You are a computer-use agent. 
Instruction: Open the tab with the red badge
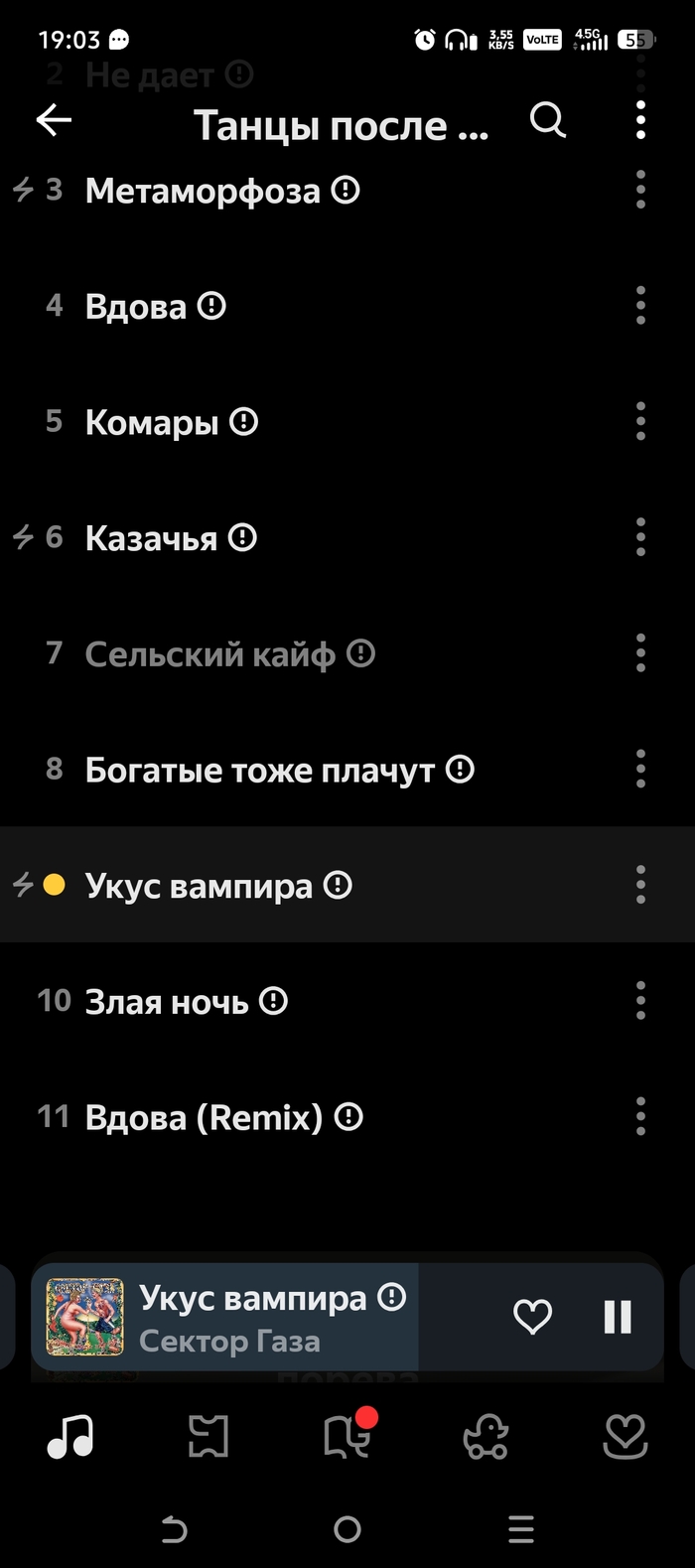347,1436
